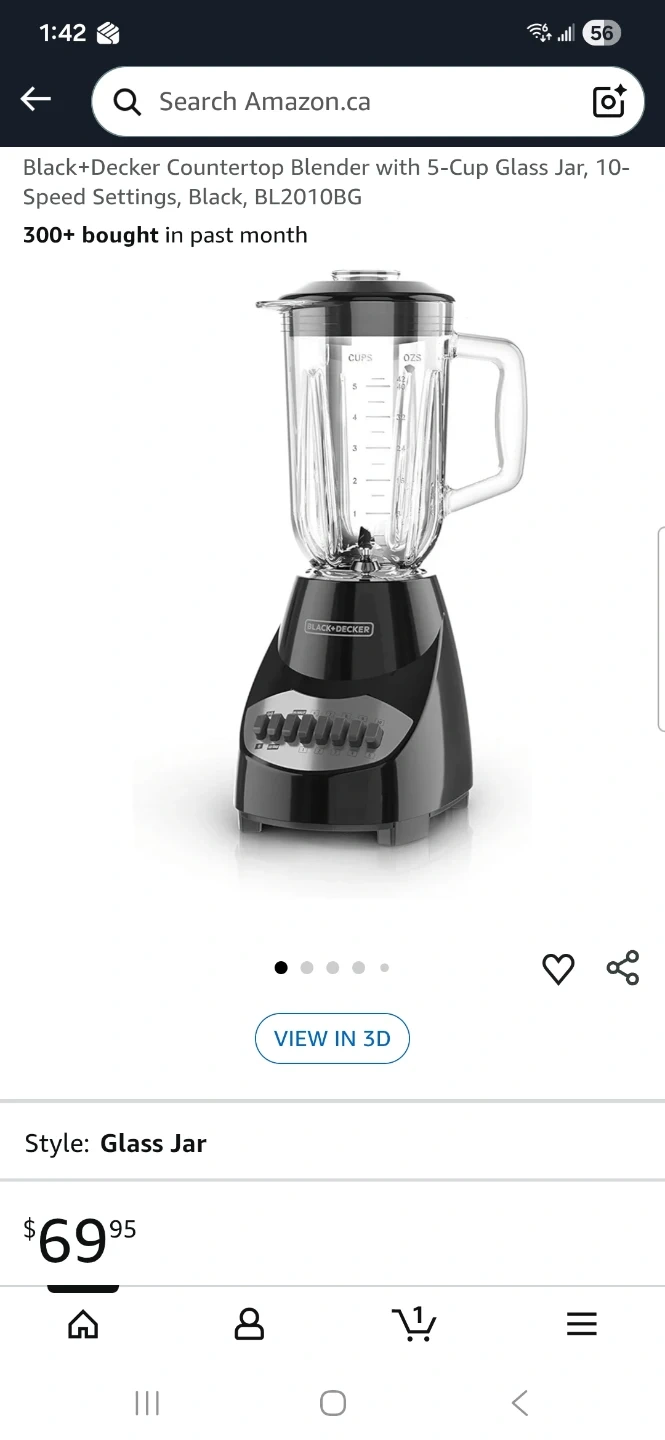
Task: Add blender to wish list heart
Action: click(558, 968)
